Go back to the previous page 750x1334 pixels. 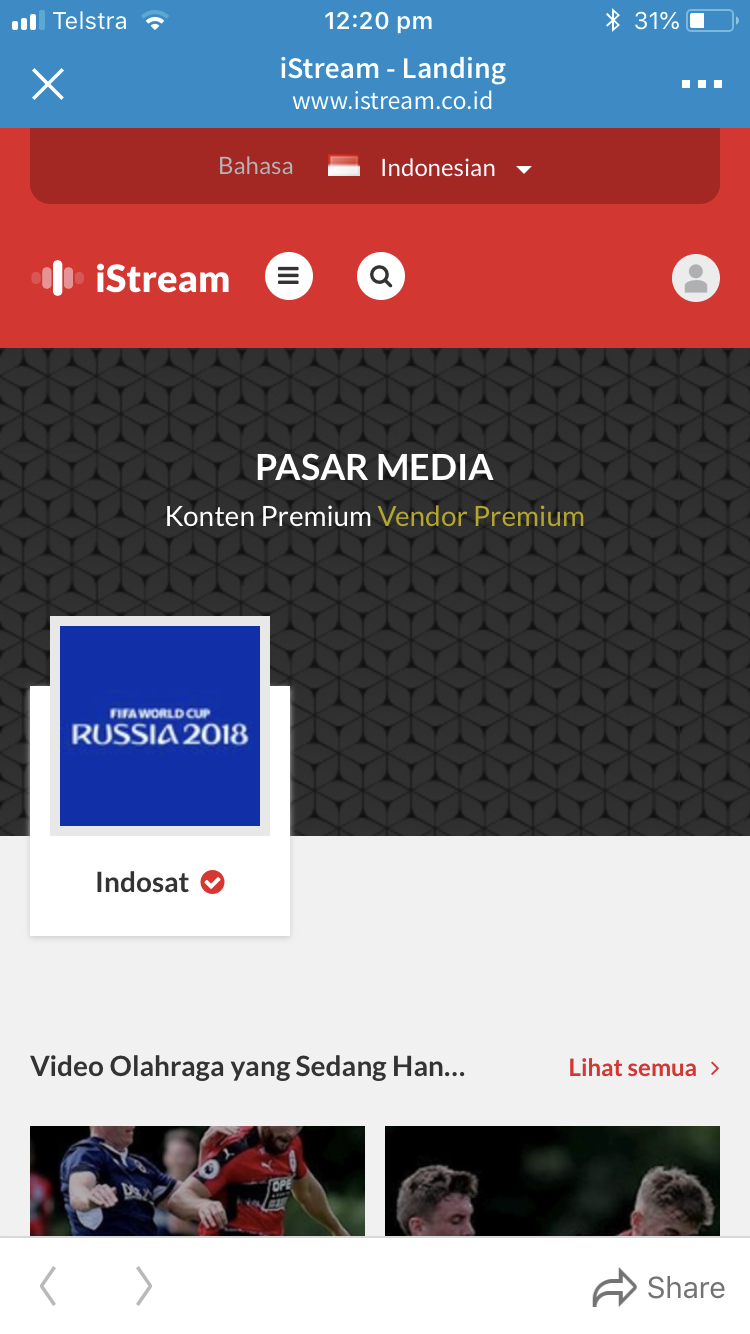click(48, 1287)
